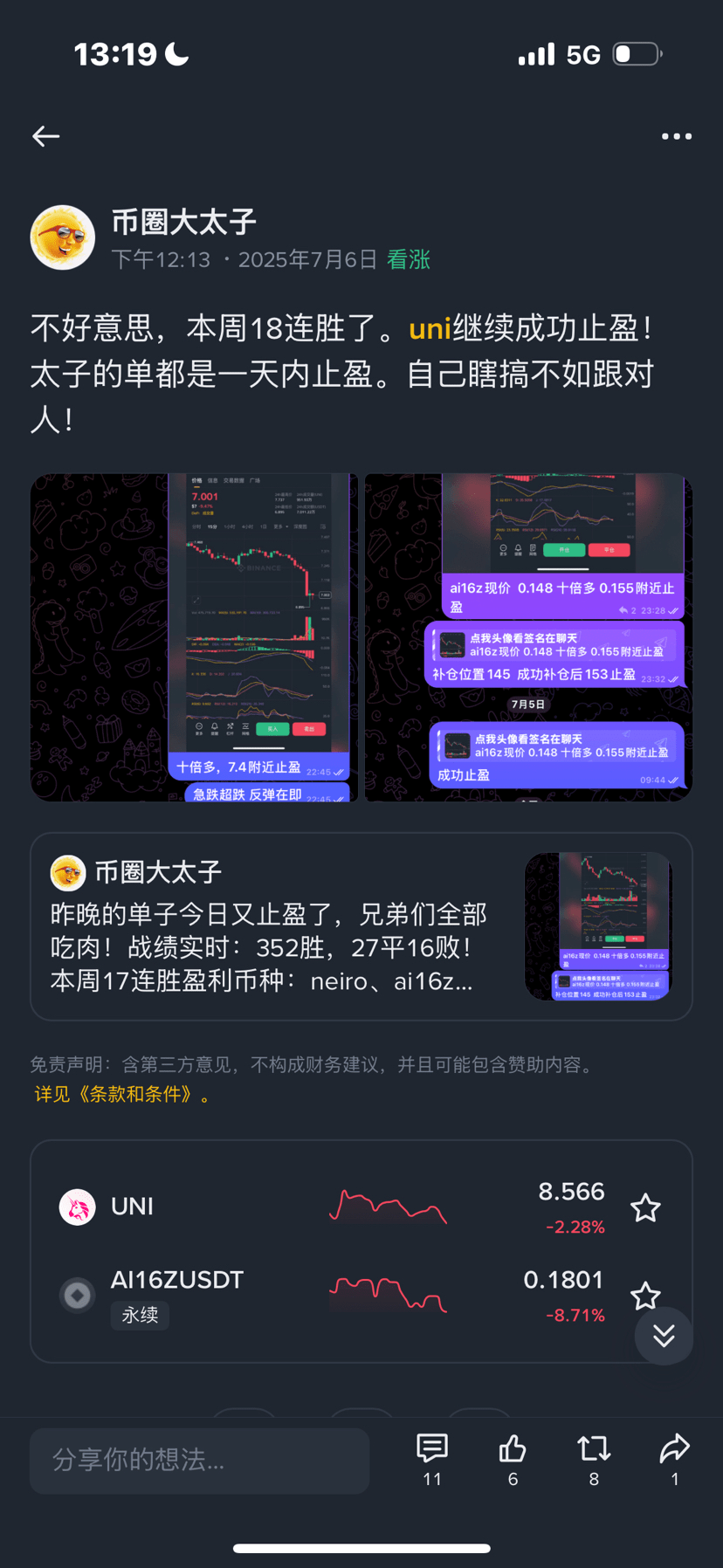
Task: Open the three-dot overflow menu
Action: (676, 136)
